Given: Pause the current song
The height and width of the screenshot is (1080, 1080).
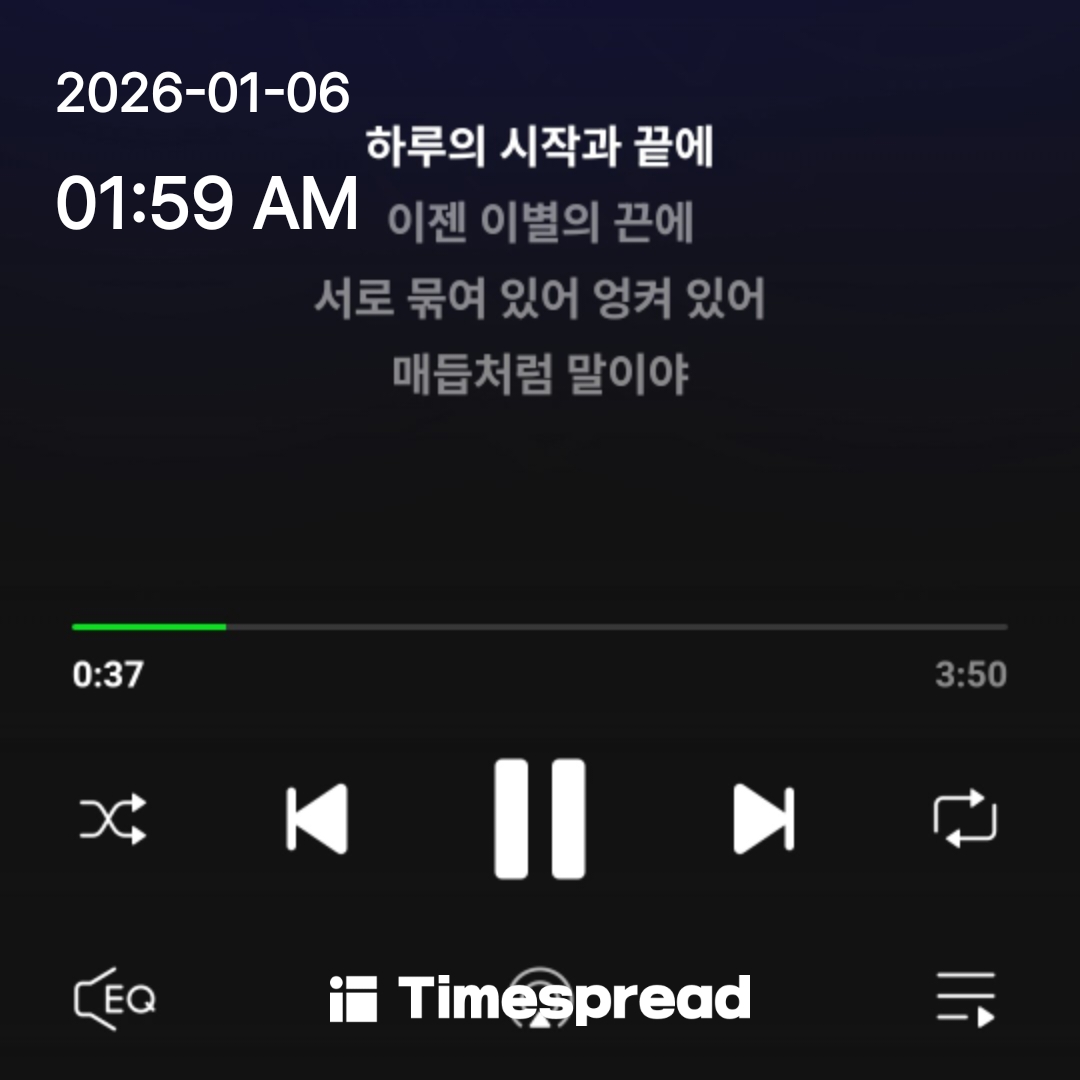Looking at the screenshot, I should pyautogui.click(x=540, y=818).
